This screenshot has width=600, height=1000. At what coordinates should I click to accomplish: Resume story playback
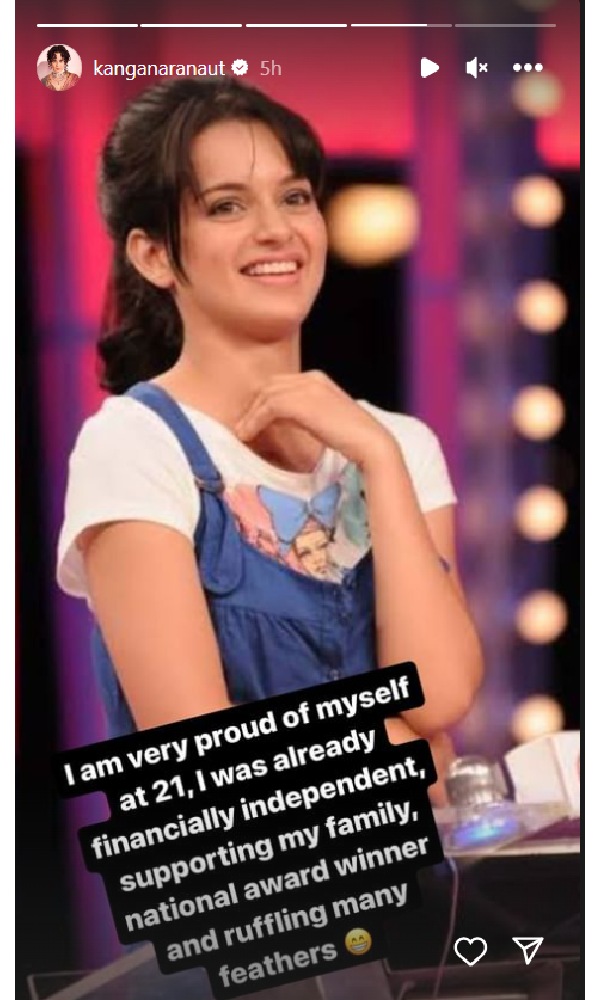pos(429,68)
